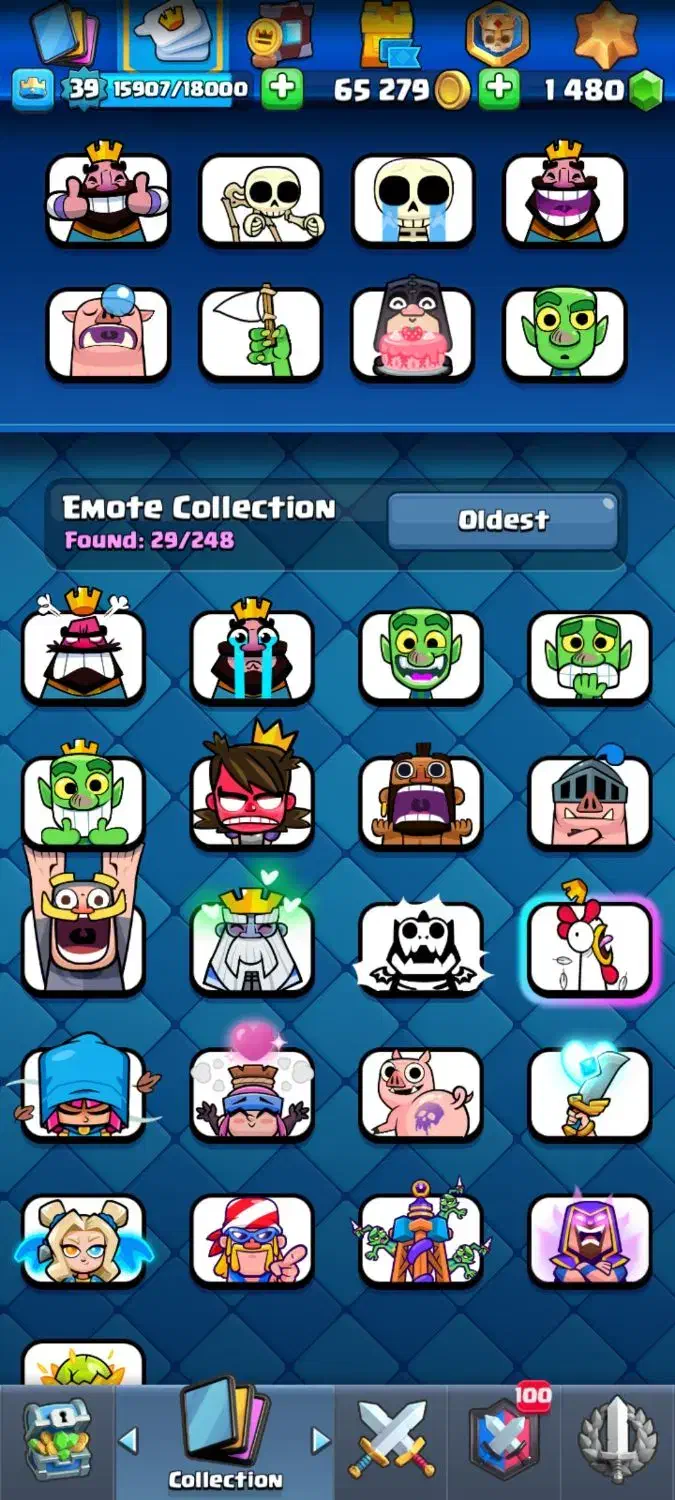
Task: Go to the previous collection page arrow
Action: pos(128,1440)
